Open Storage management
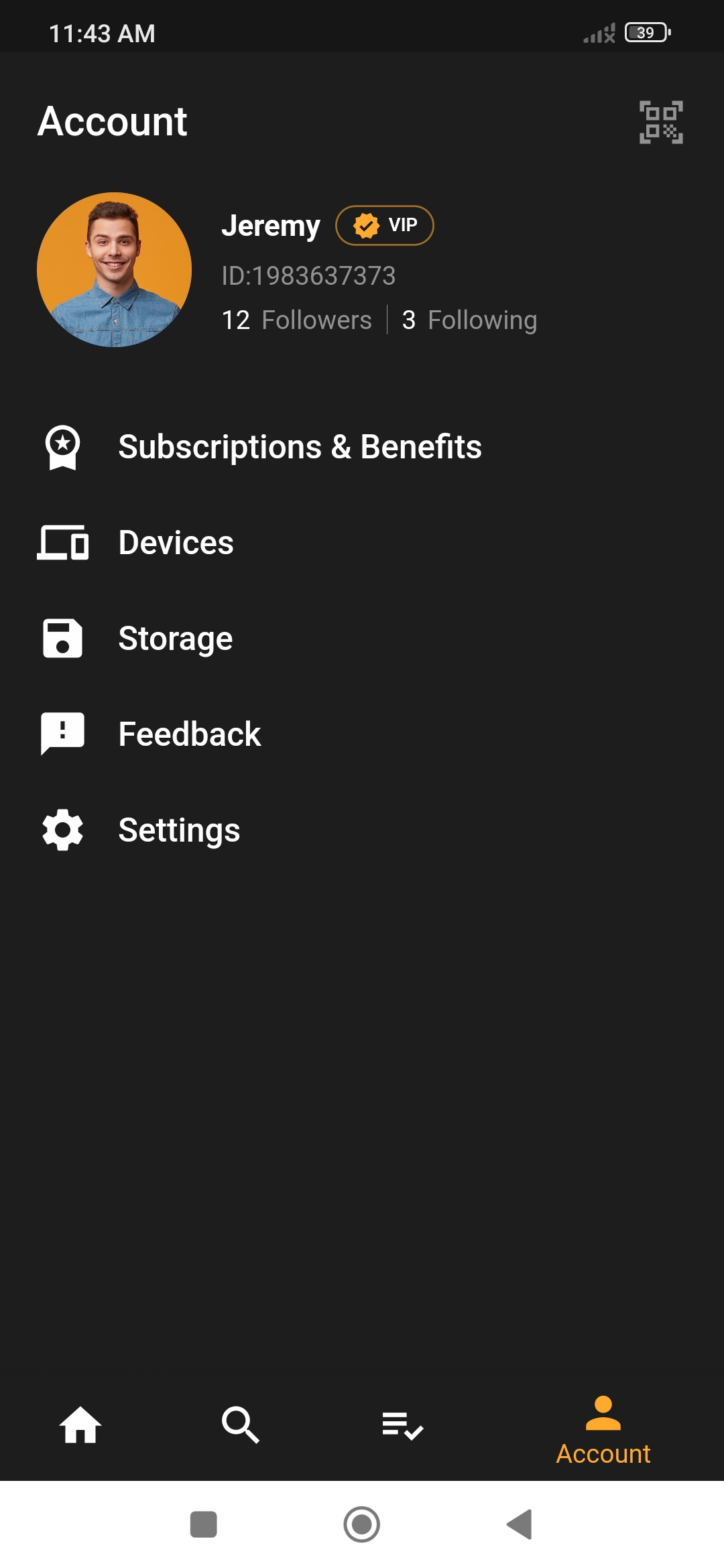This screenshot has width=724, height=1568. pyautogui.click(x=175, y=639)
